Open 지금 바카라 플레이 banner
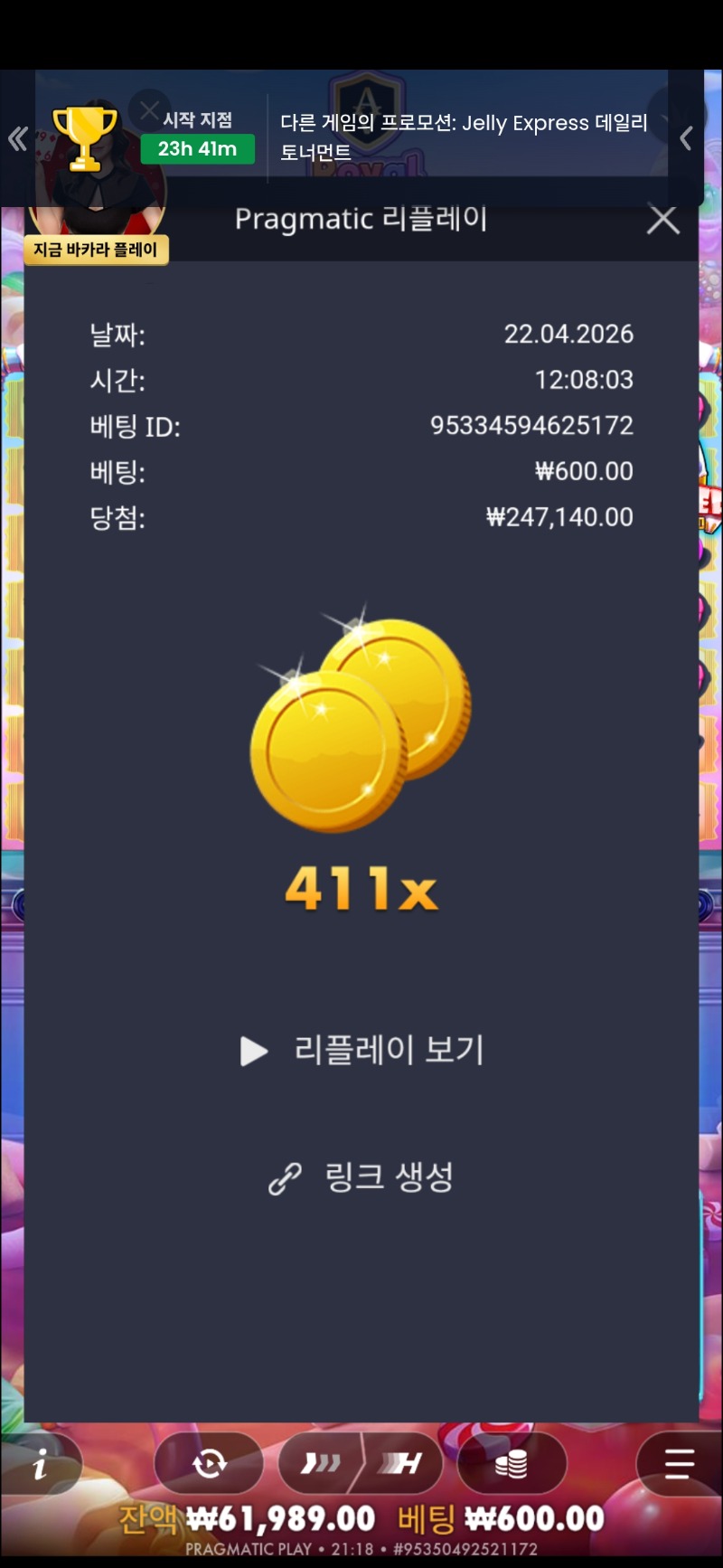The width and height of the screenshot is (723, 1568). pos(96,250)
